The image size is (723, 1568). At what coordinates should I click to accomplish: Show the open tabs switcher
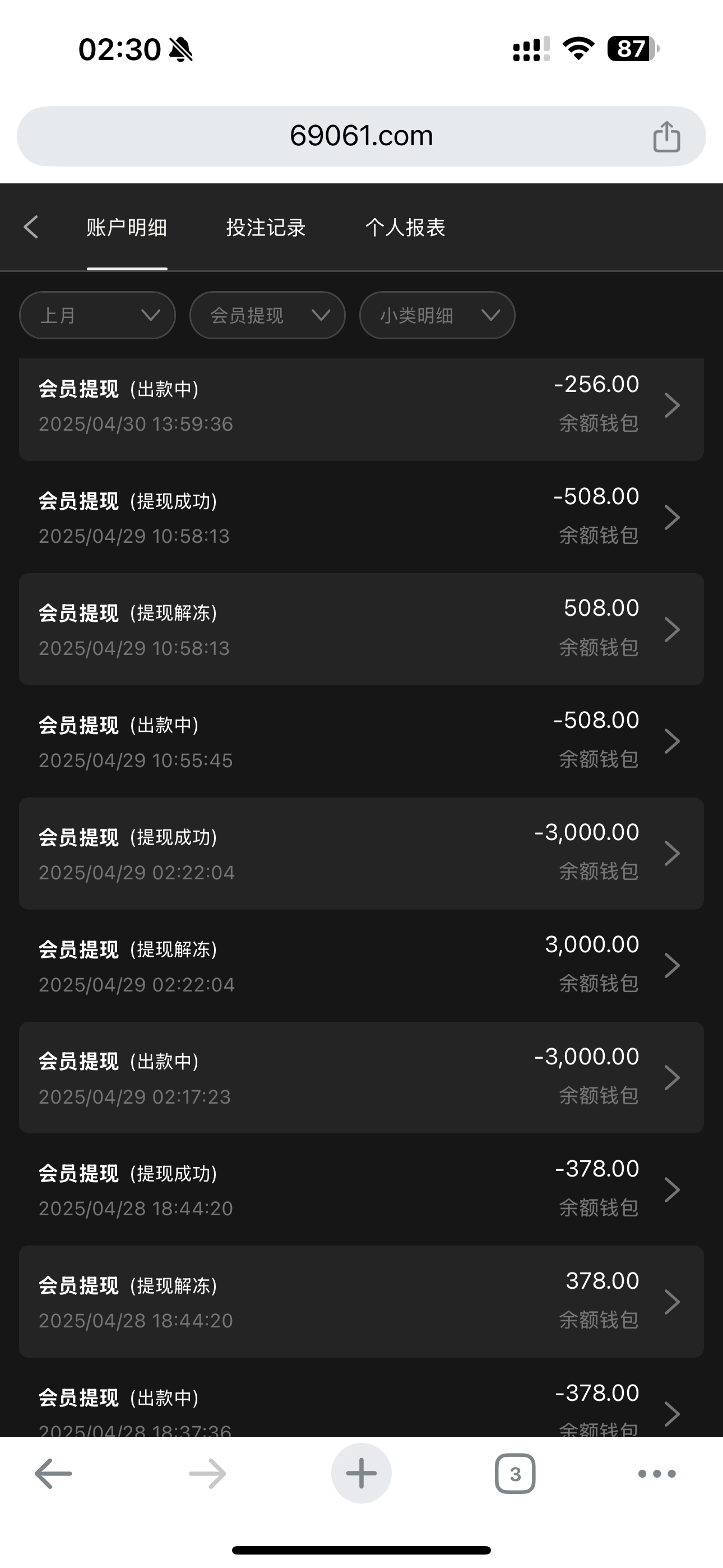(515, 1474)
